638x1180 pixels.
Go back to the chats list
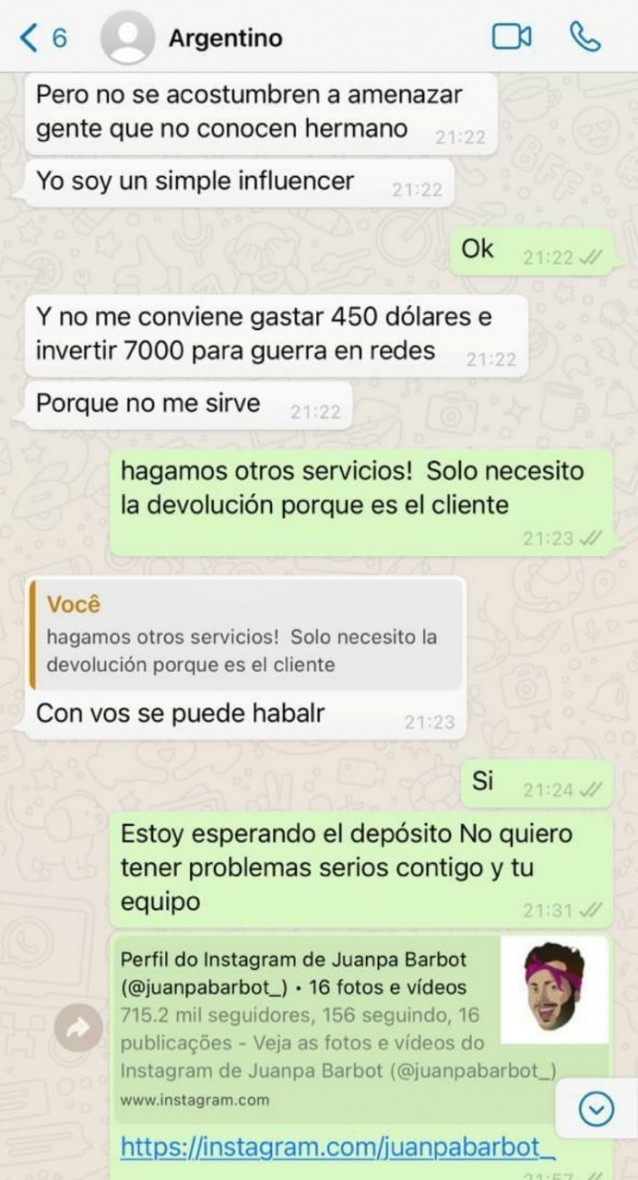click(42, 38)
